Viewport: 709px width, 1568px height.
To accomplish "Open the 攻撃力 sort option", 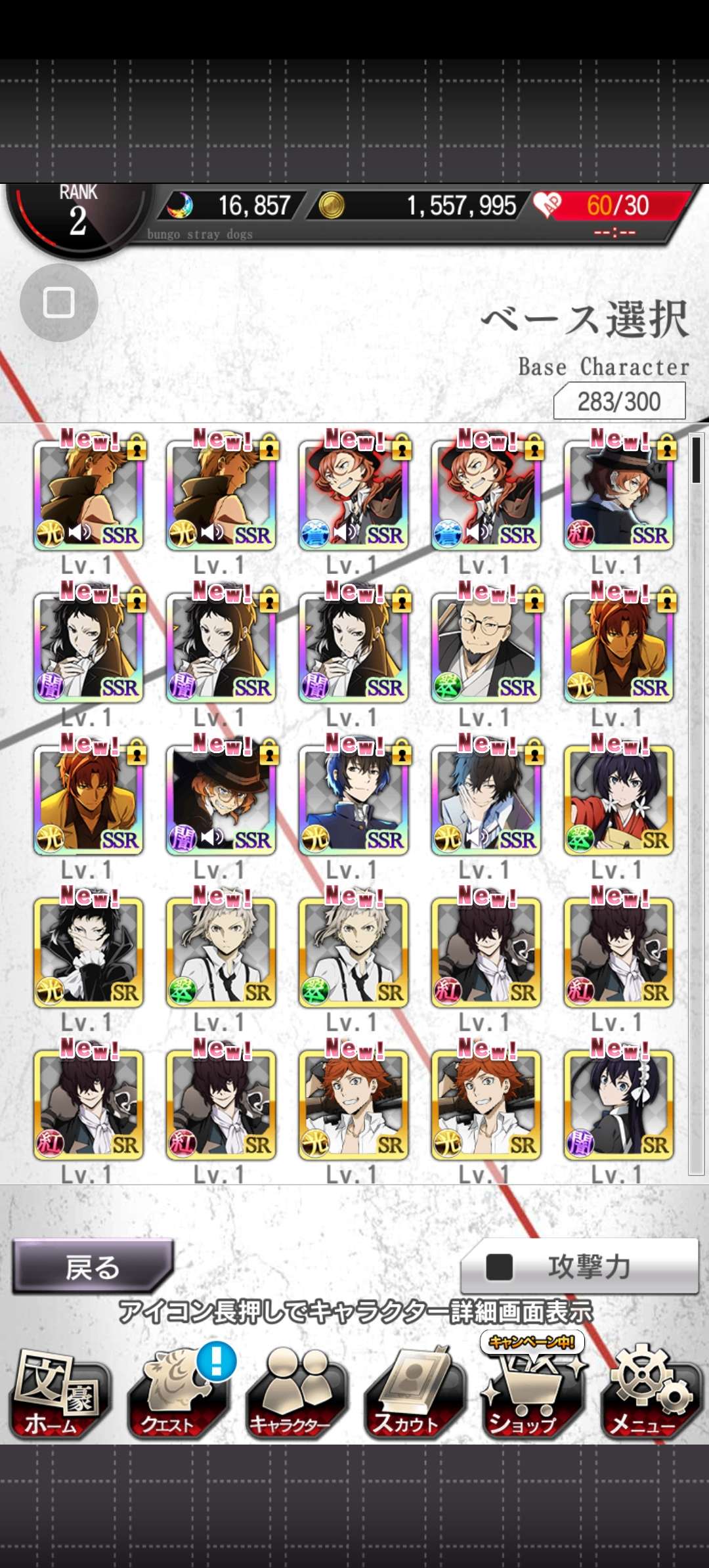I will (580, 1267).
